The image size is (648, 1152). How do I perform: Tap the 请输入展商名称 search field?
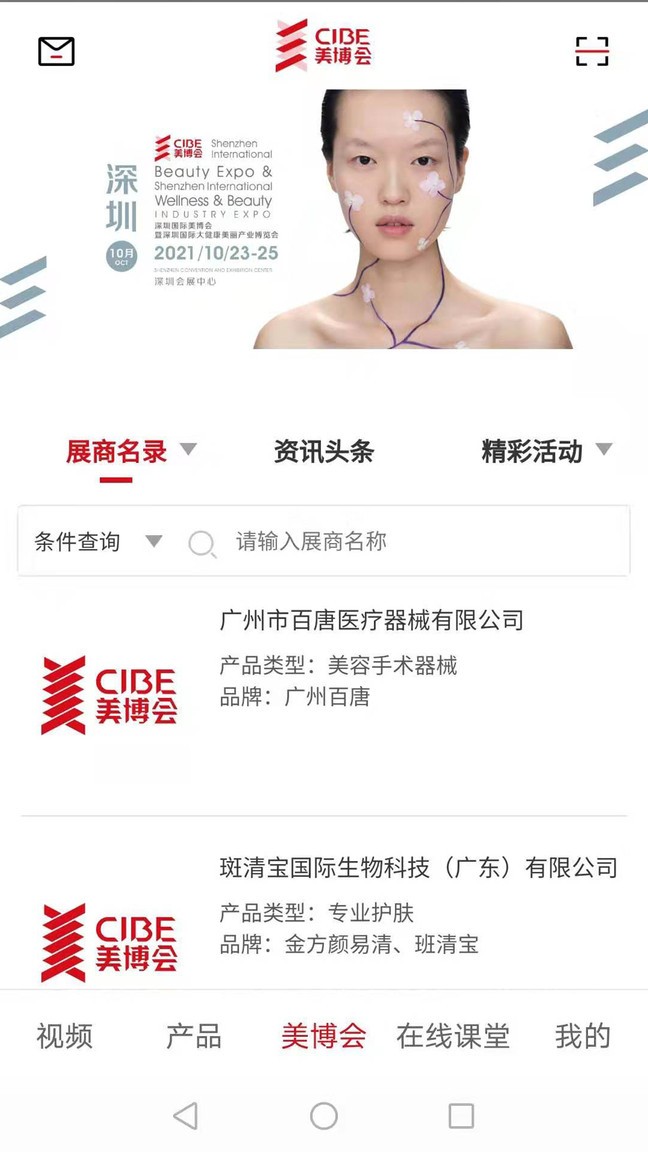pos(420,542)
